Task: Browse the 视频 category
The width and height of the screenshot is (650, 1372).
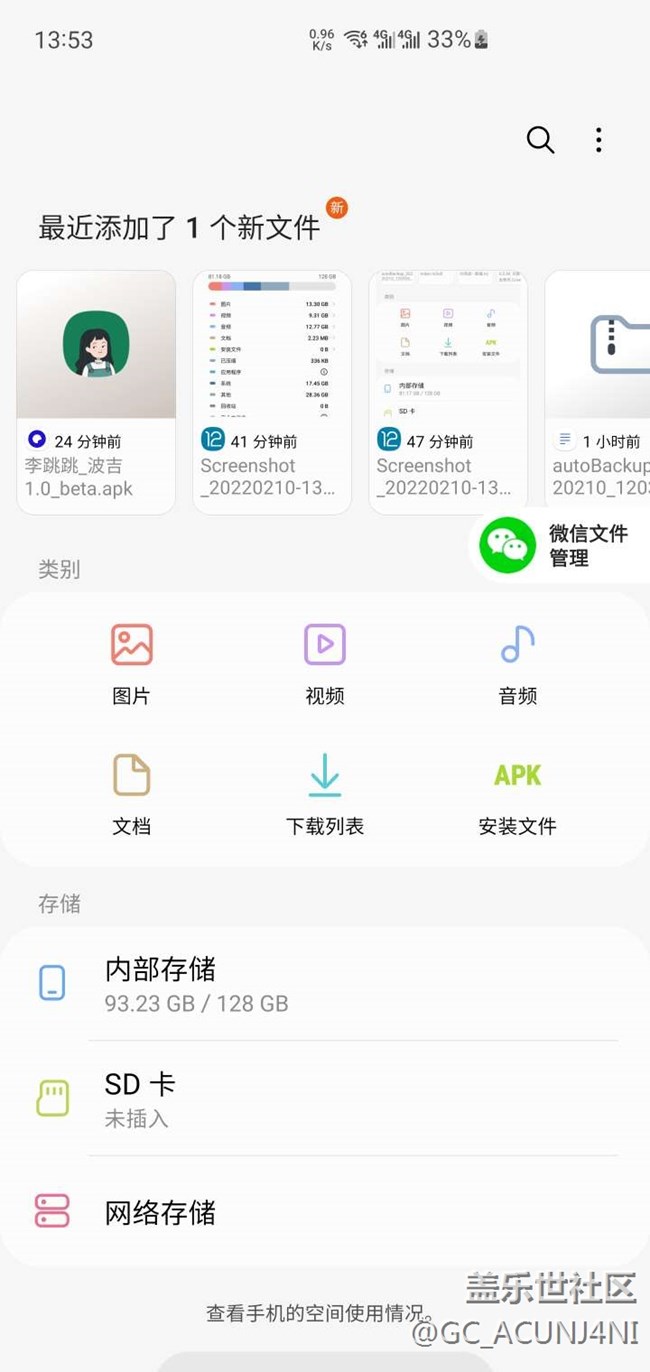Action: pyautogui.click(x=325, y=662)
